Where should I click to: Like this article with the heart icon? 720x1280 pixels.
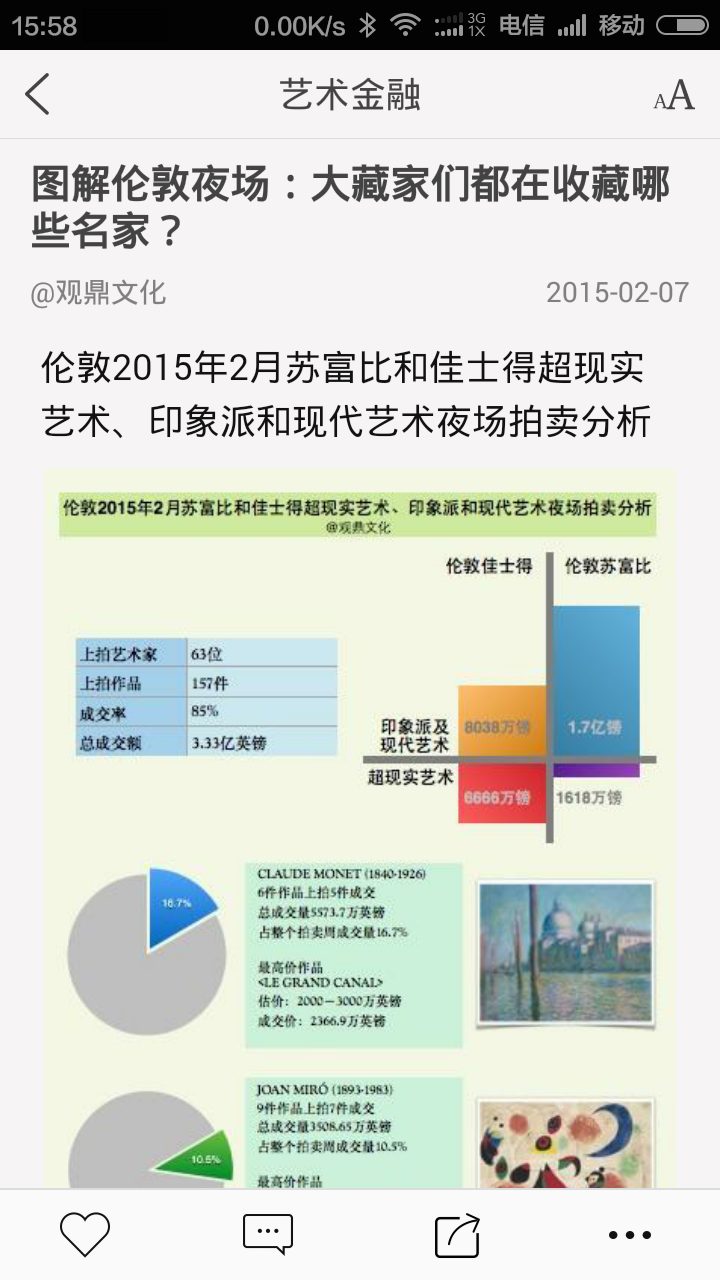pos(85,1234)
